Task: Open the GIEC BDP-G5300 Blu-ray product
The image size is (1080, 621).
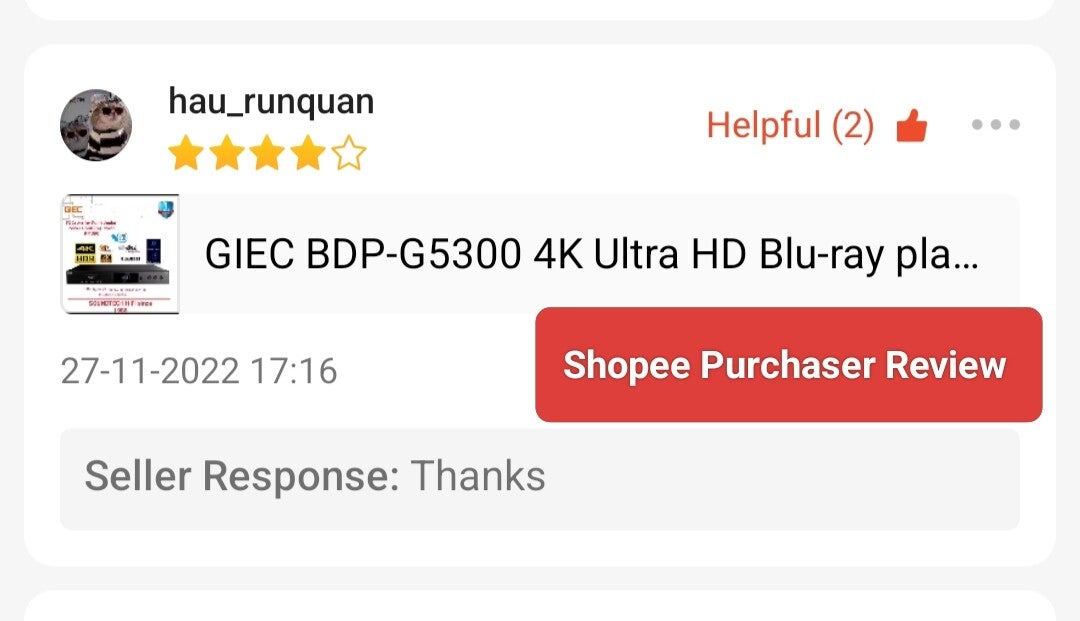Action: [590, 255]
